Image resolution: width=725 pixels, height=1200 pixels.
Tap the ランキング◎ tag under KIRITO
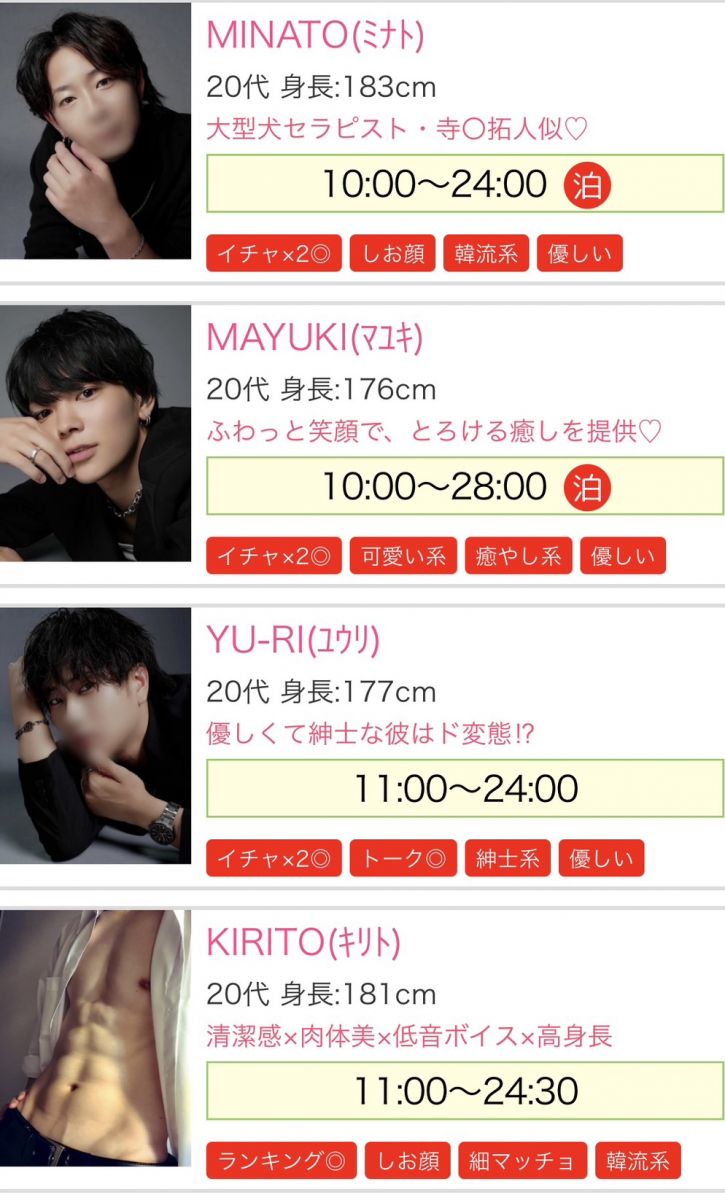click(281, 1161)
